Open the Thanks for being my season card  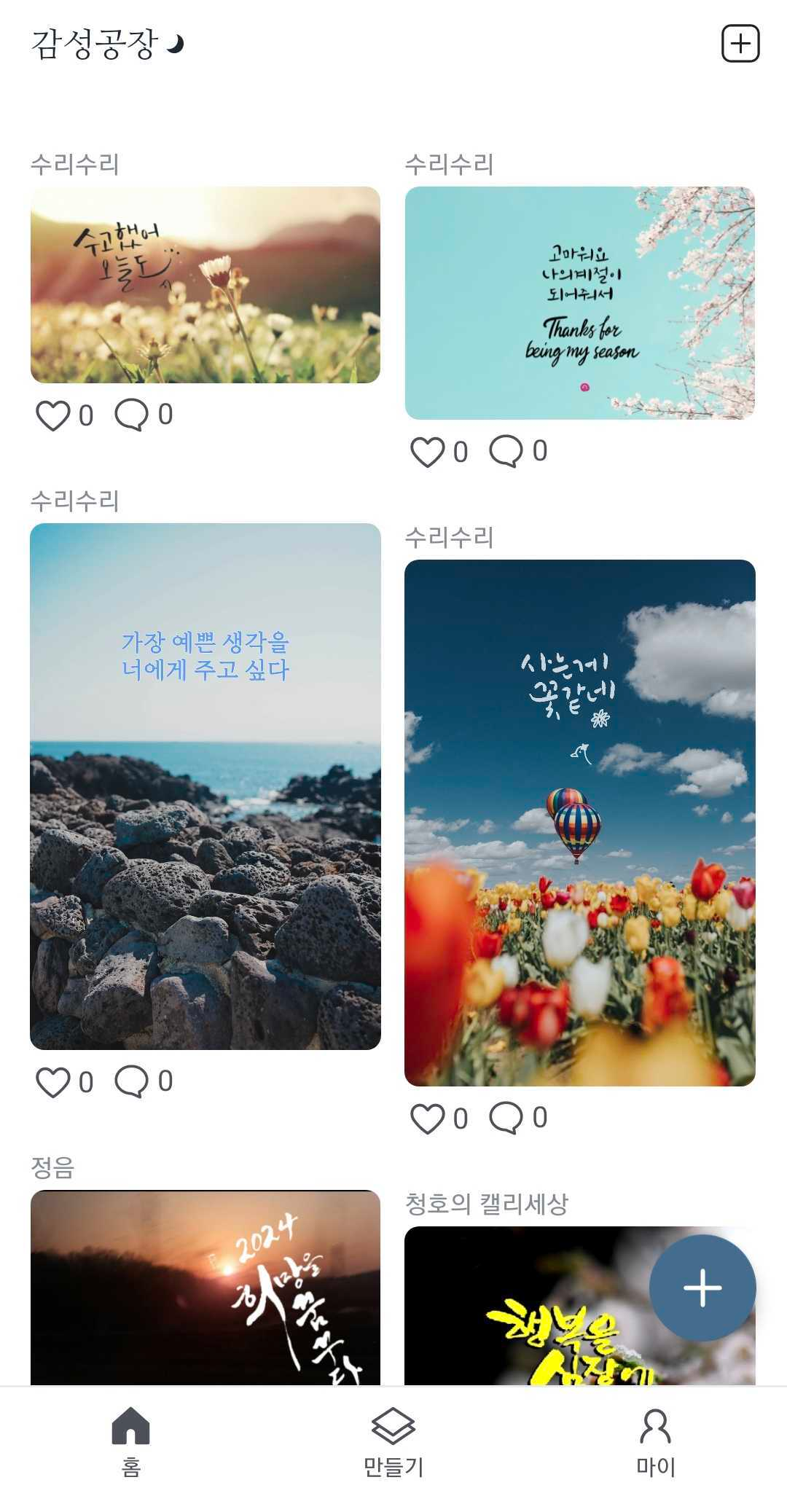tap(580, 303)
